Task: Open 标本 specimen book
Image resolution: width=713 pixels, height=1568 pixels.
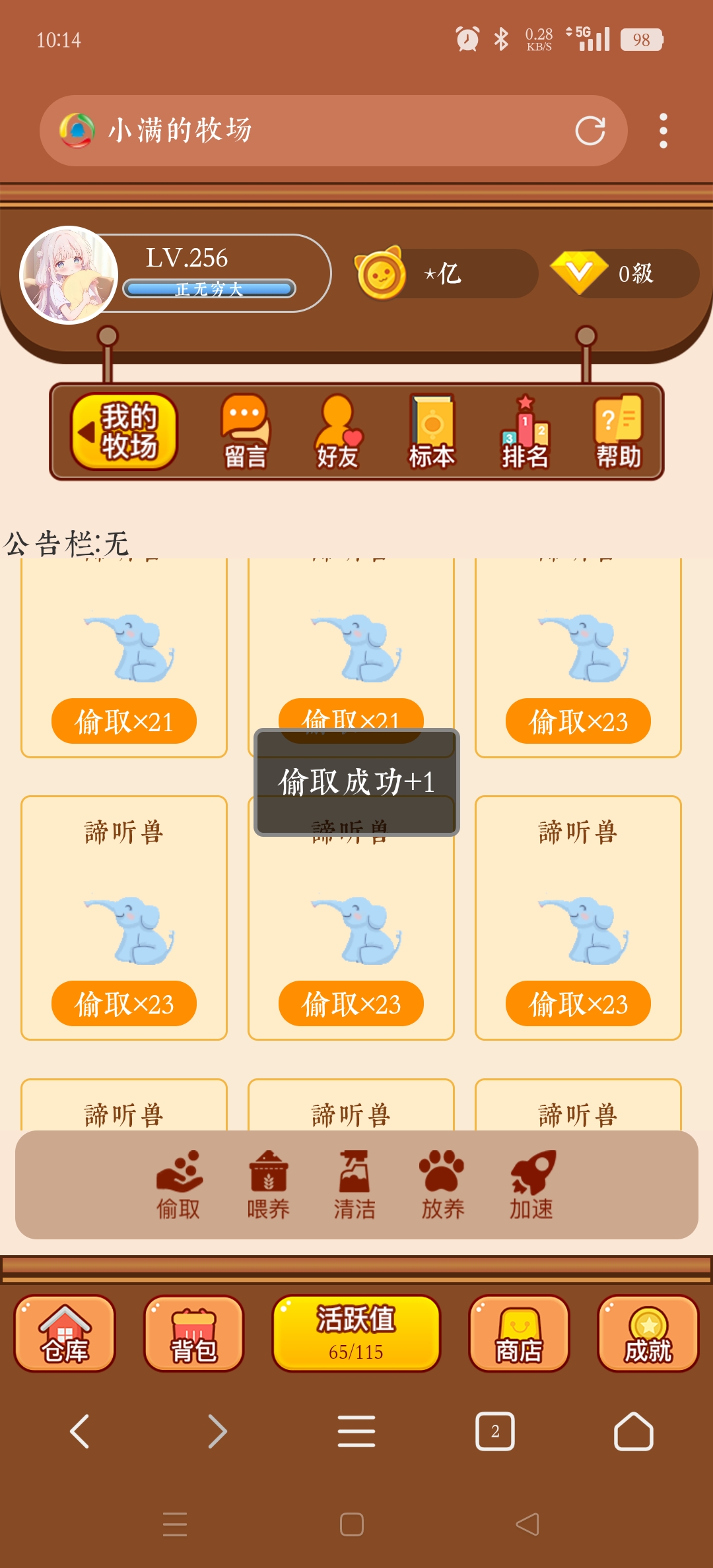Action: (x=431, y=432)
